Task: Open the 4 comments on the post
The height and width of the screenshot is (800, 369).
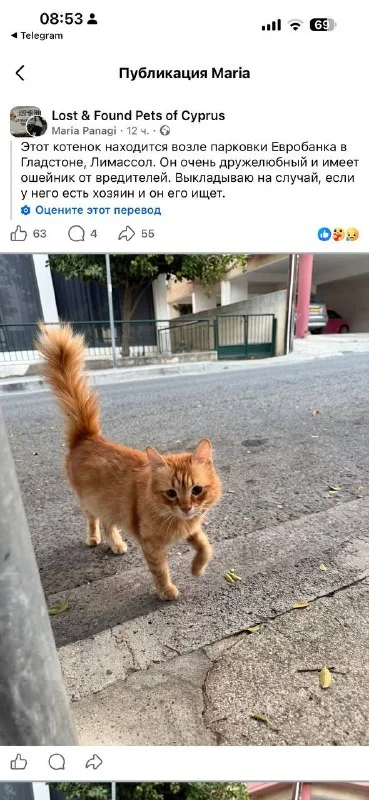Action: [83, 234]
